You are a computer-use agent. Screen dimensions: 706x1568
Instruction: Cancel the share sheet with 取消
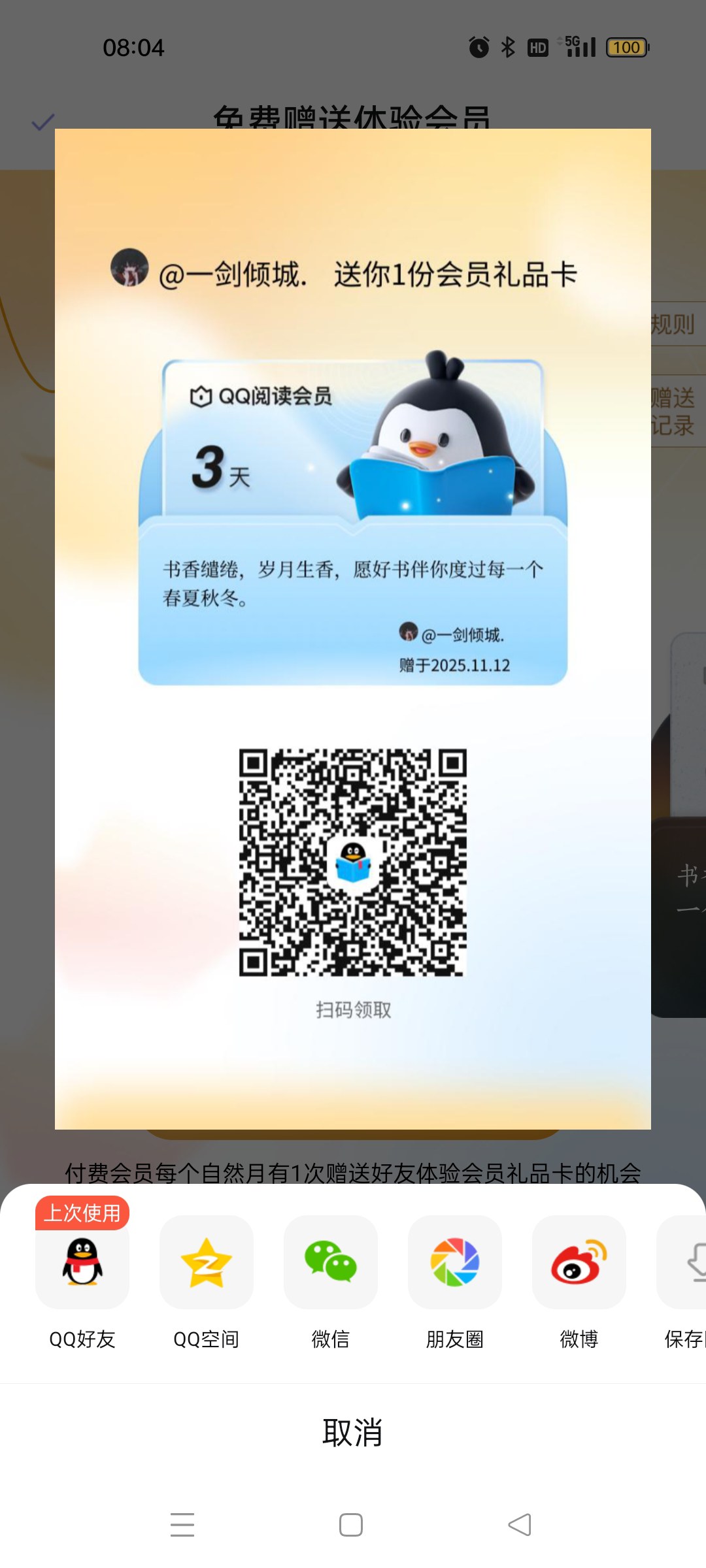(353, 1432)
